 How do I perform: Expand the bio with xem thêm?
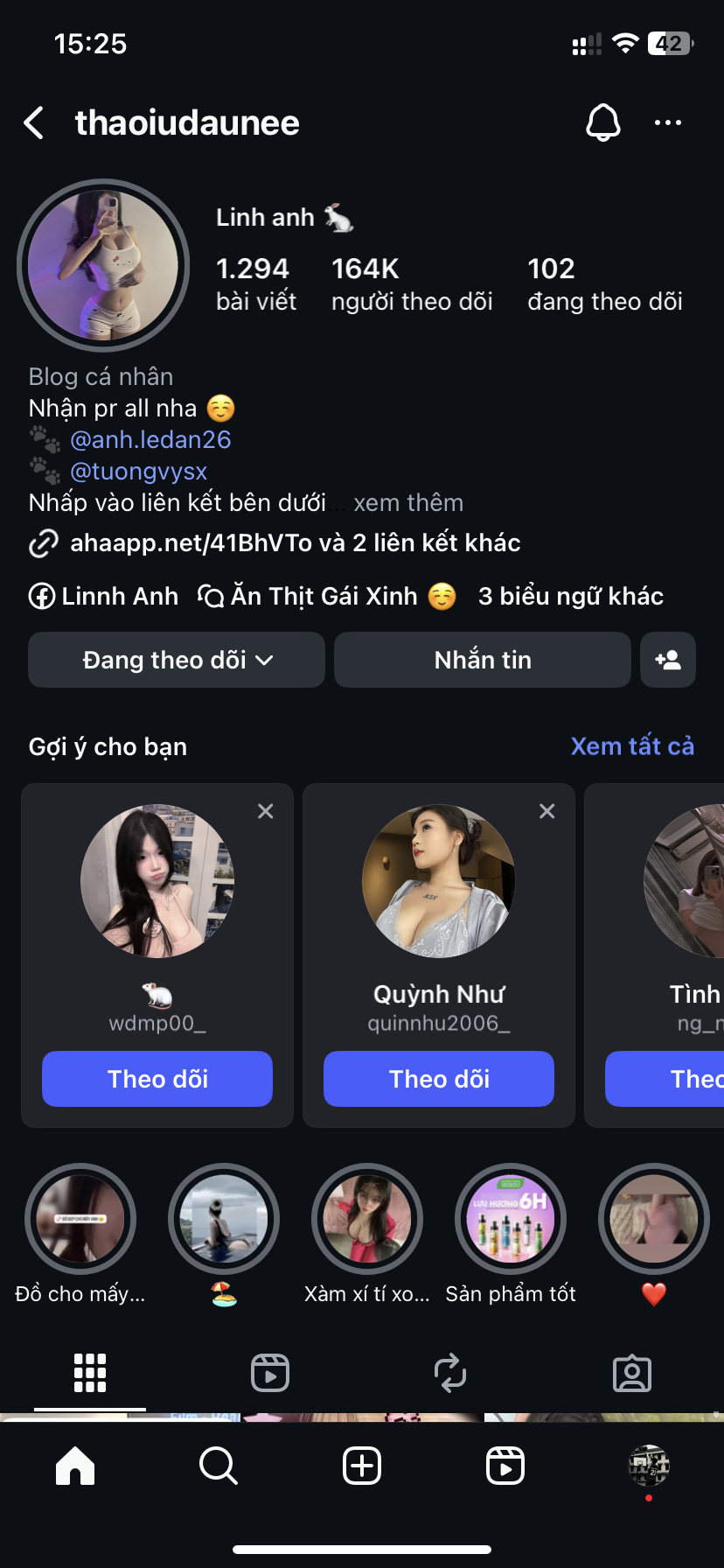[407, 502]
